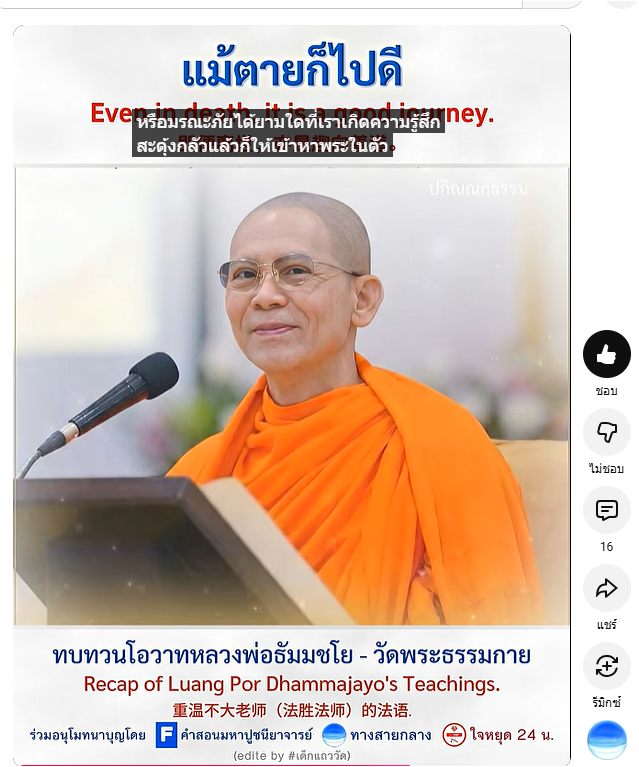Share this Short video

pyautogui.click(x=606, y=588)
